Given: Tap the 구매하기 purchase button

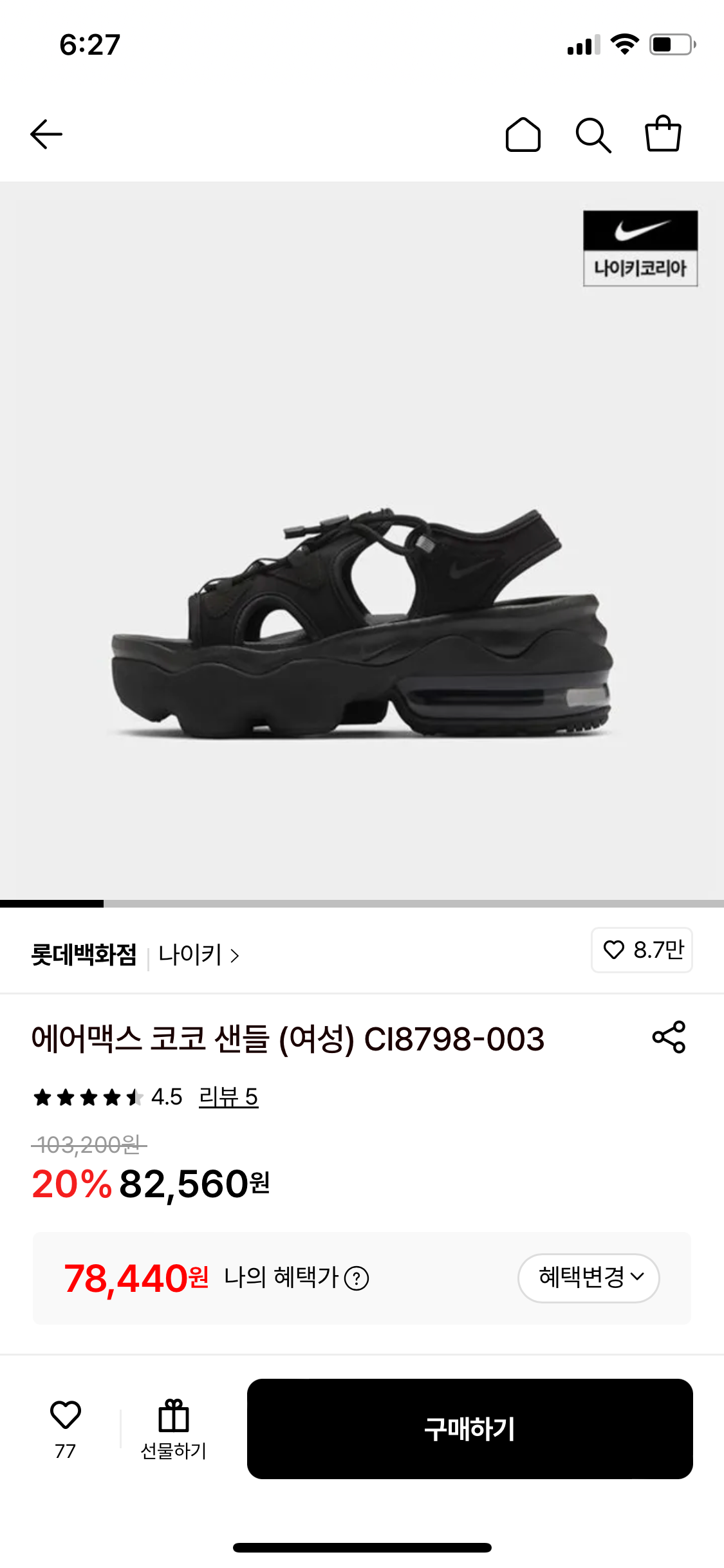Looking at the screenshot, I should [469, 1428].
